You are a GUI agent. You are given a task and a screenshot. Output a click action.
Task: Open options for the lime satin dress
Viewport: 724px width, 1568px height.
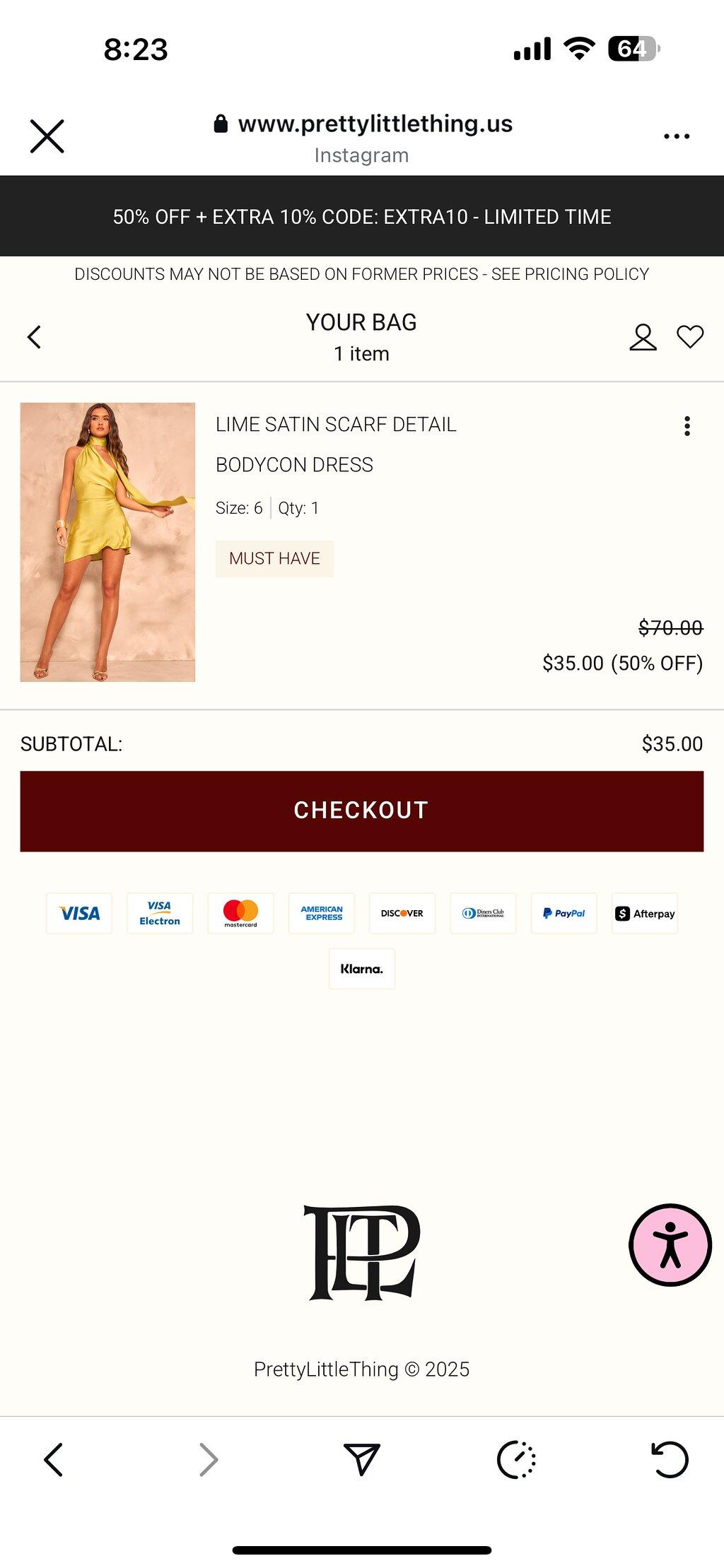[687, 426]
